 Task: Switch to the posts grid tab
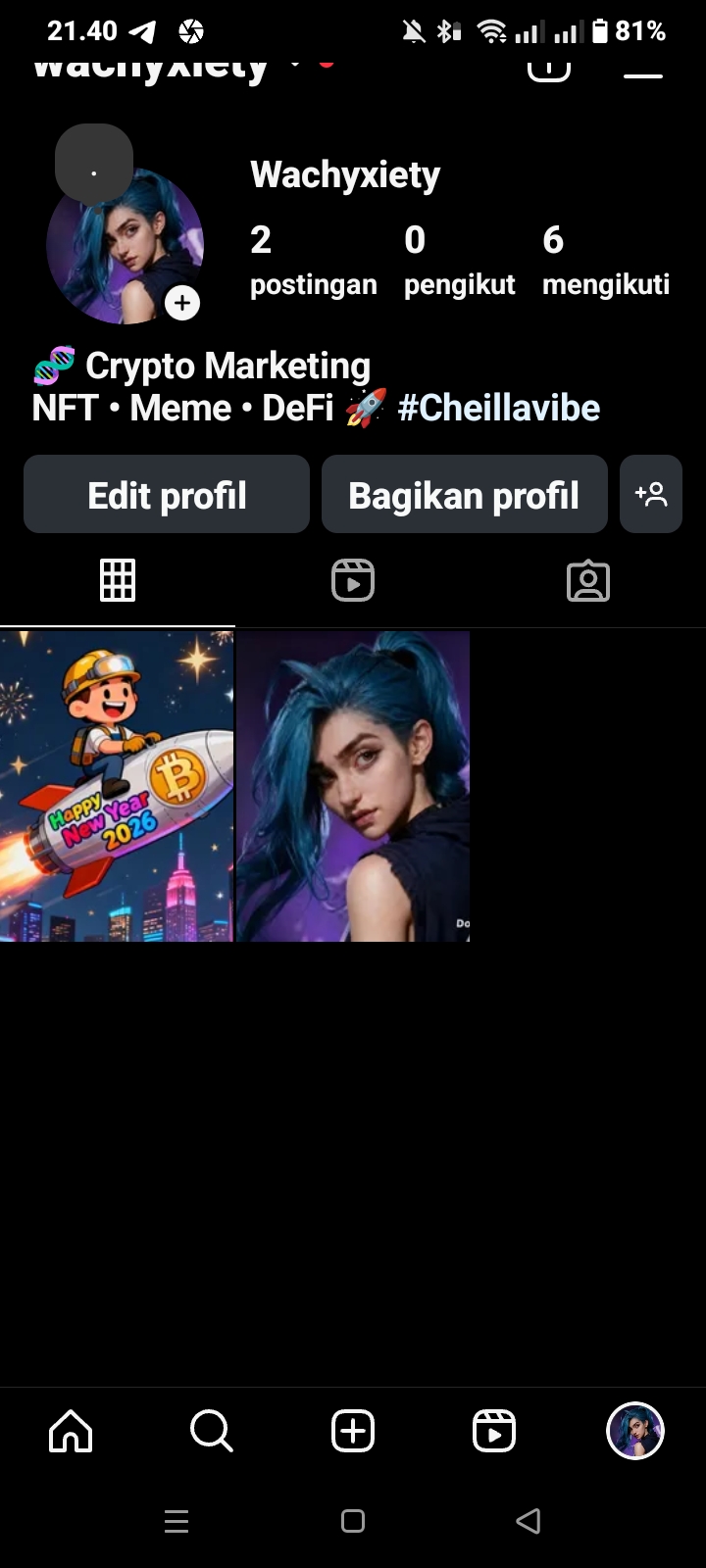coord(118,581)
